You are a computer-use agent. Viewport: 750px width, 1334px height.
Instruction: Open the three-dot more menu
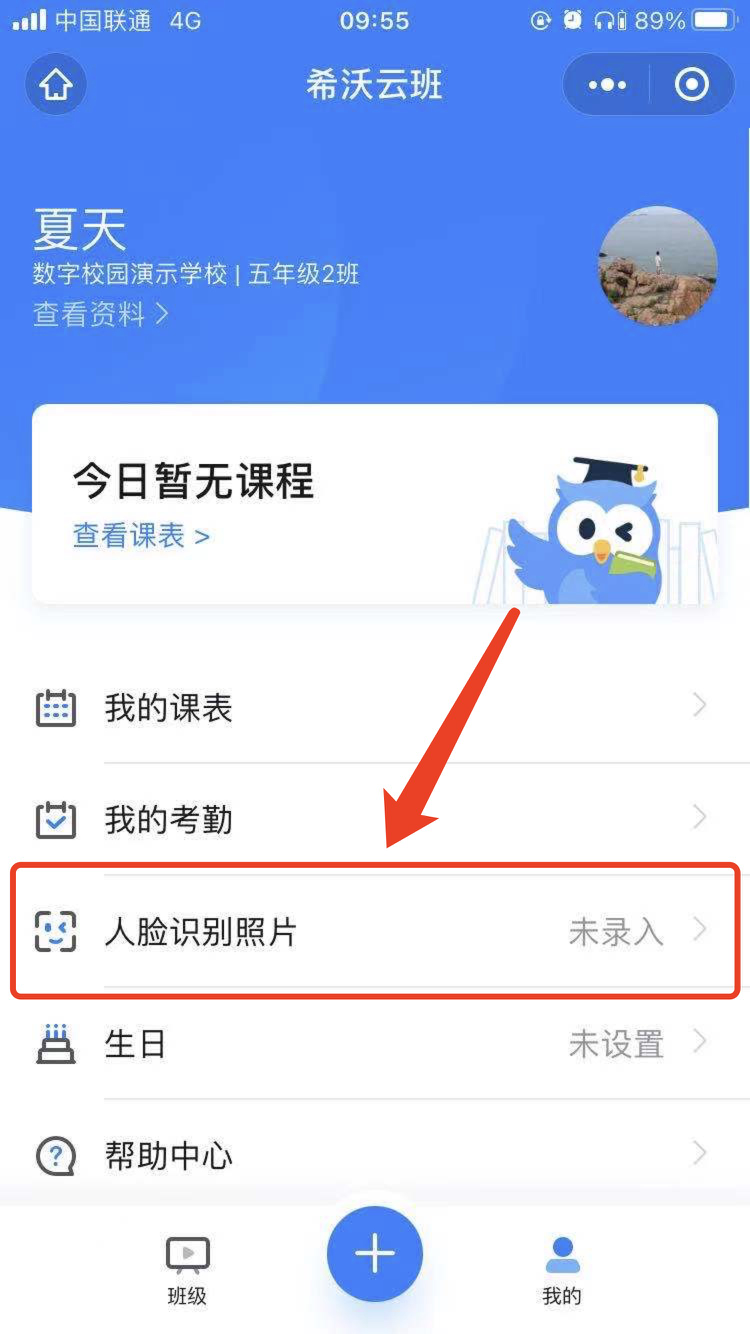tap(607, 85)
